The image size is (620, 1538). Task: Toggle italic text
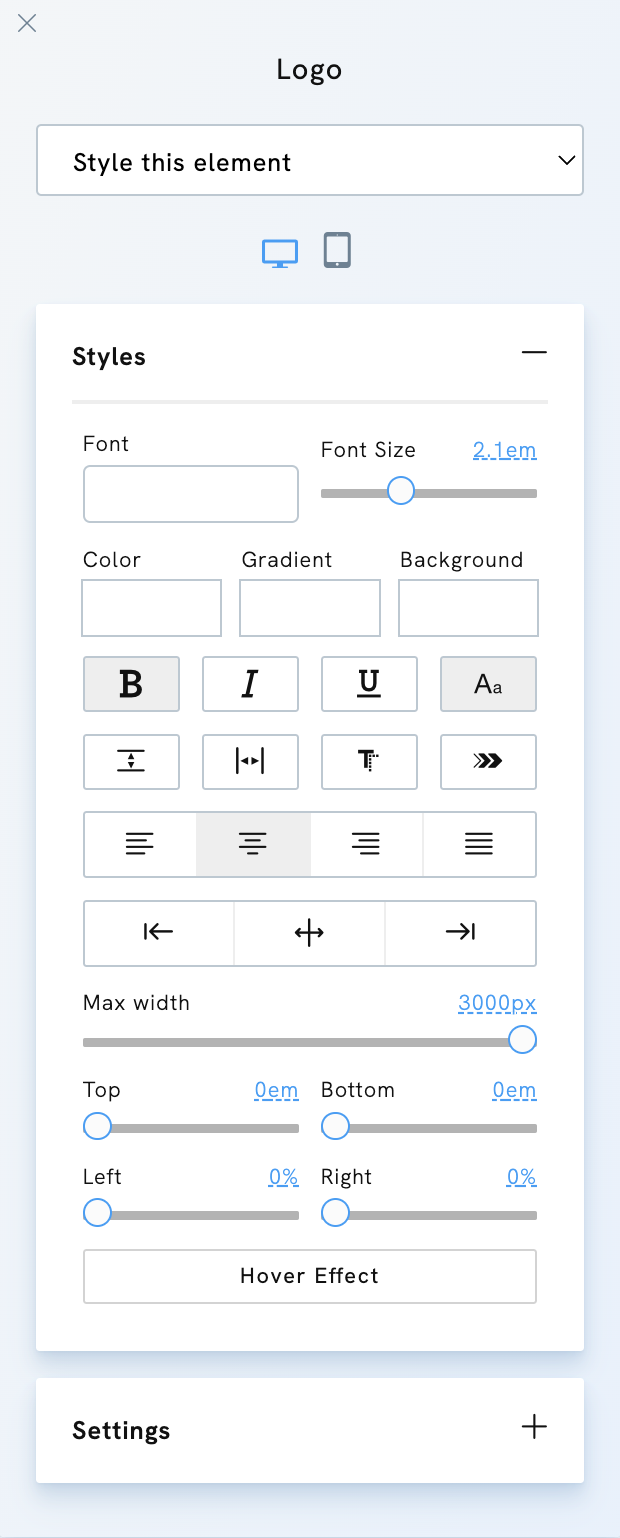(x=250, y=684)
